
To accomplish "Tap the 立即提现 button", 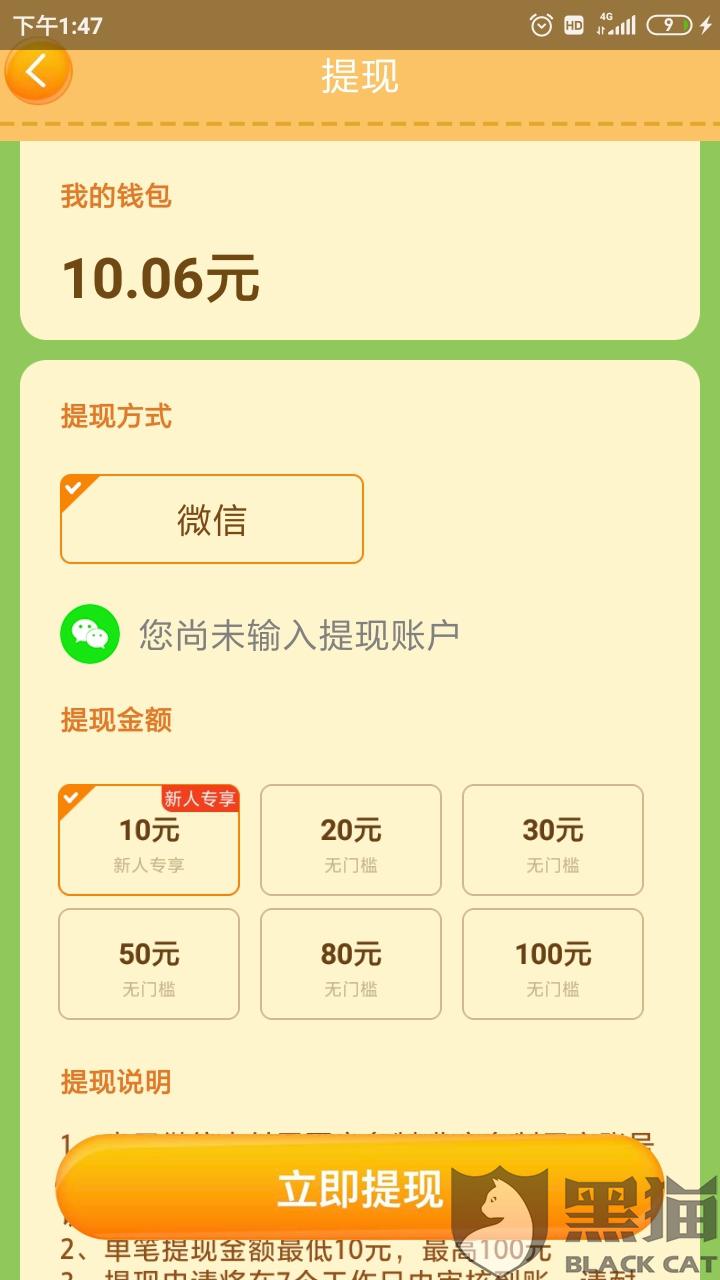I will pyautogui.click(x=360, y=1188).
